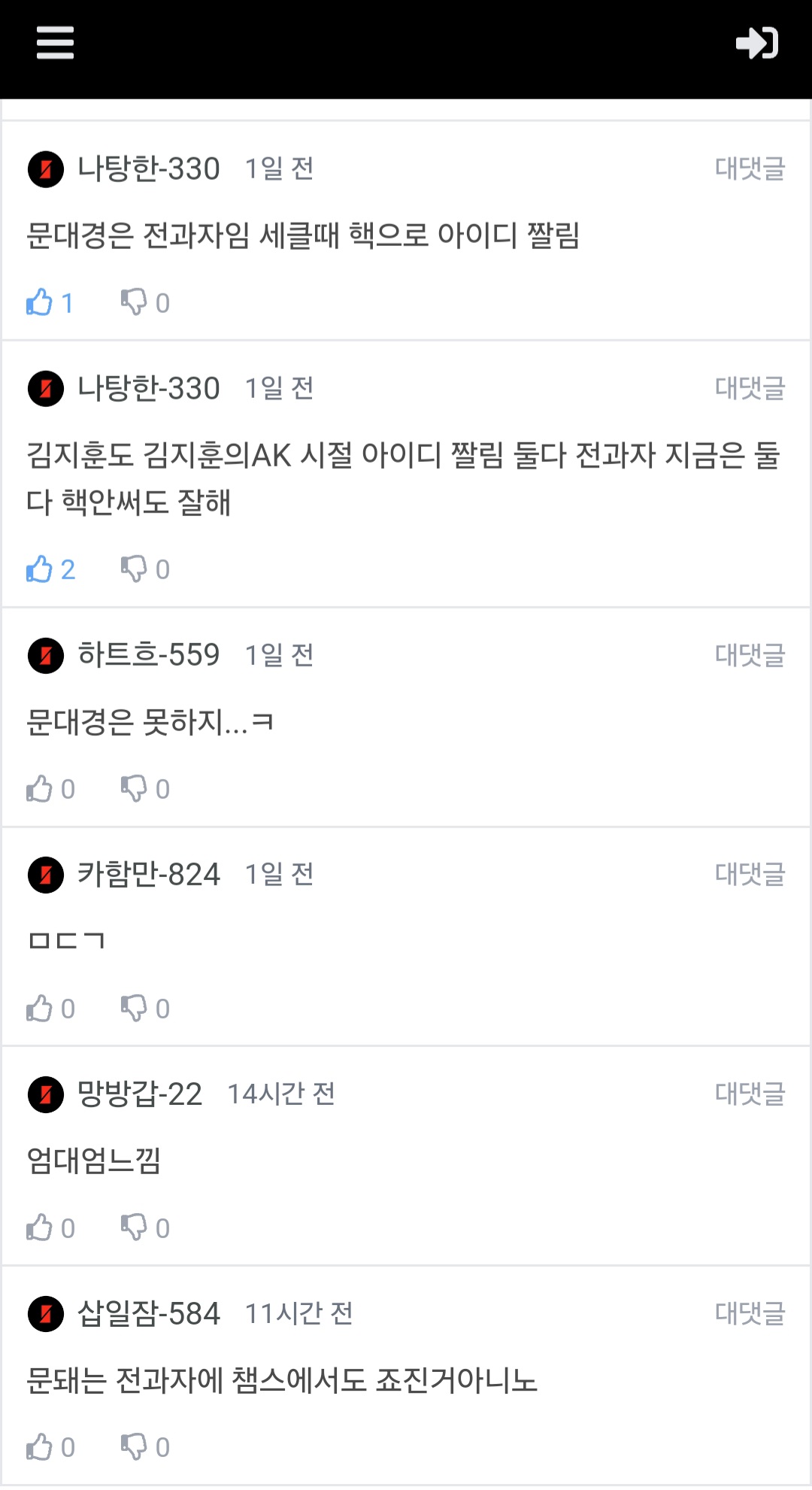Screen dimensions: 812x1490
Task: Reply to 망방갑-22's comment
Action: (x=750, y=1094)
